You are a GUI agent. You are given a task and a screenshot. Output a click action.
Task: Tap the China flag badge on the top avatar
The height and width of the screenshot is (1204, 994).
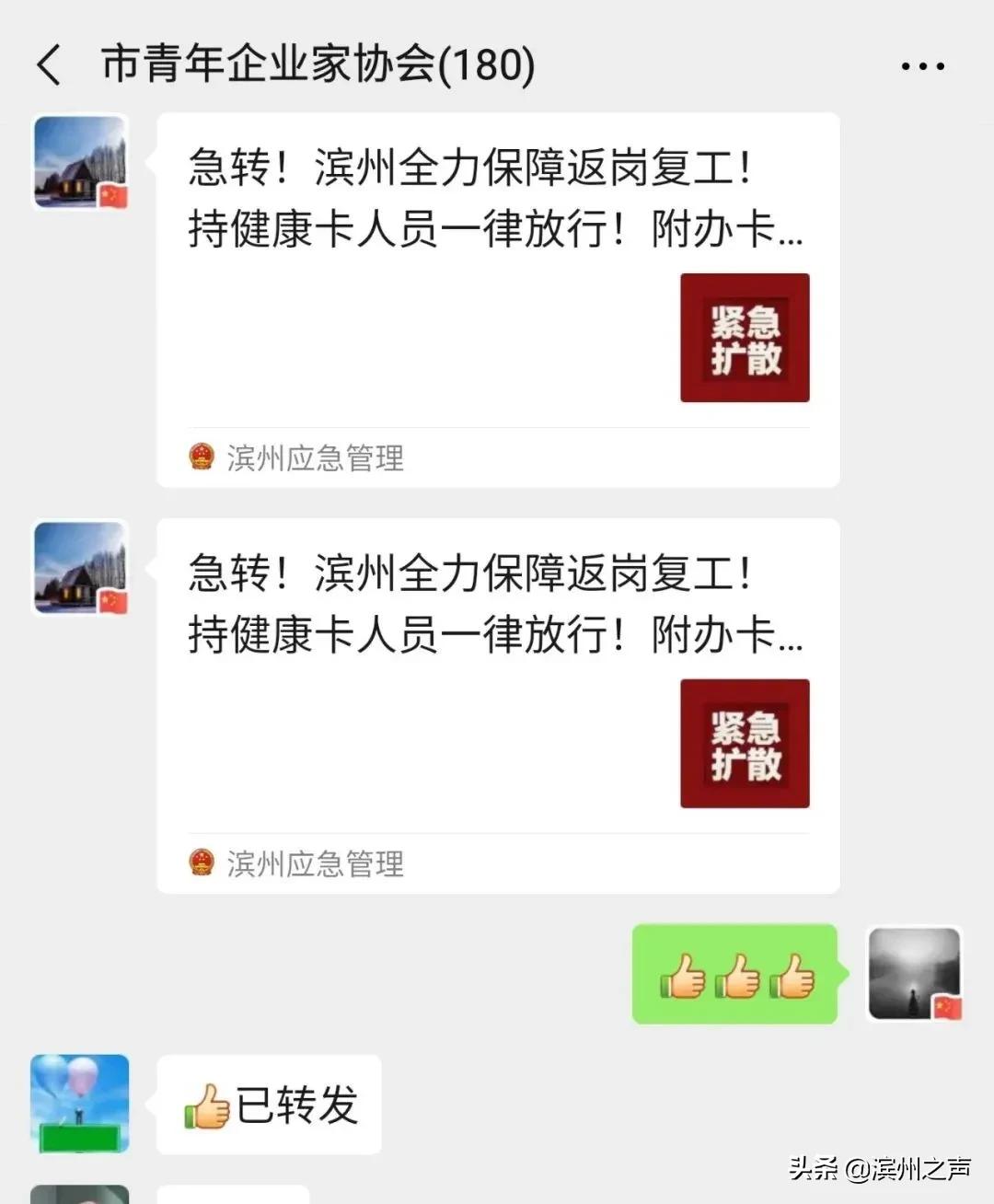(113, 196)
